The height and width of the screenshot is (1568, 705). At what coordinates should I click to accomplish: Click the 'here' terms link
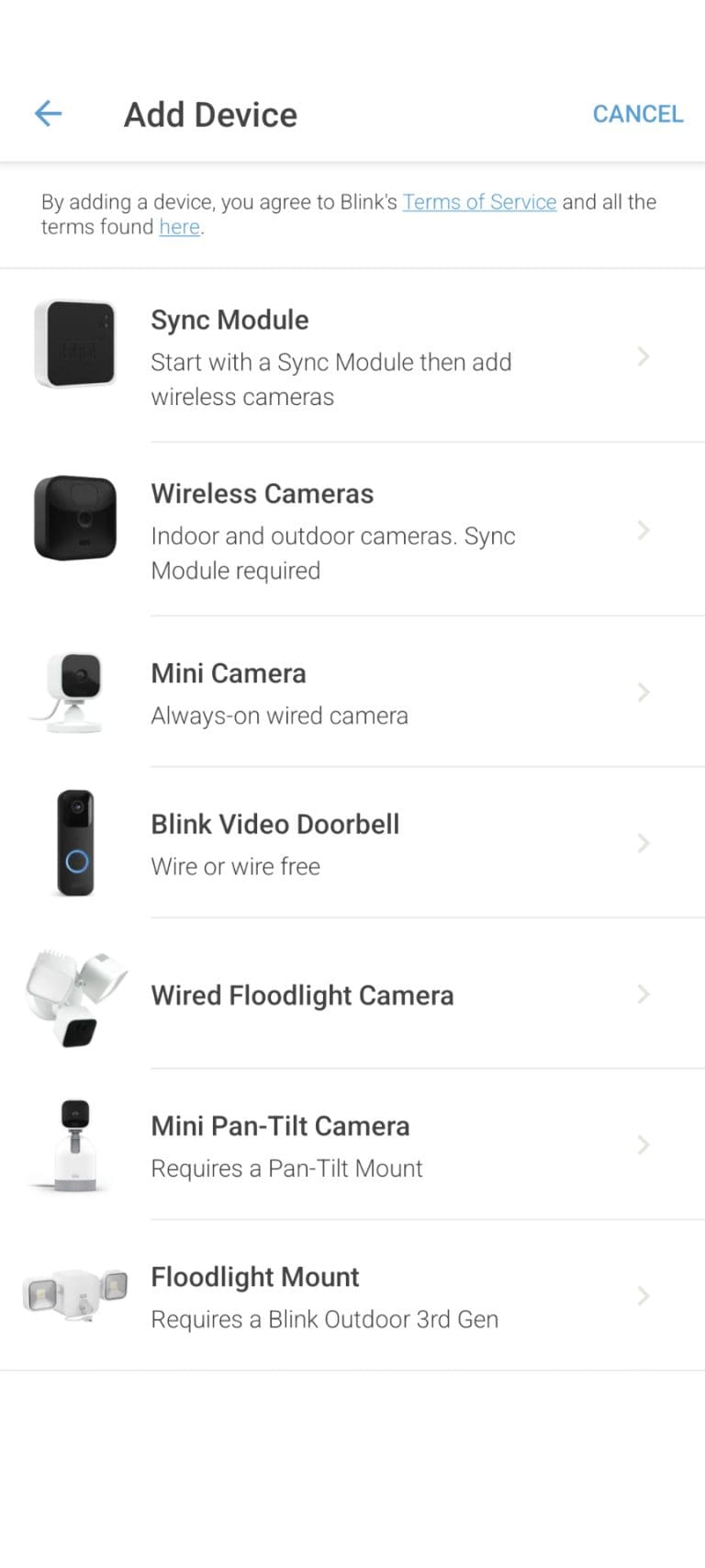(179, 227)
